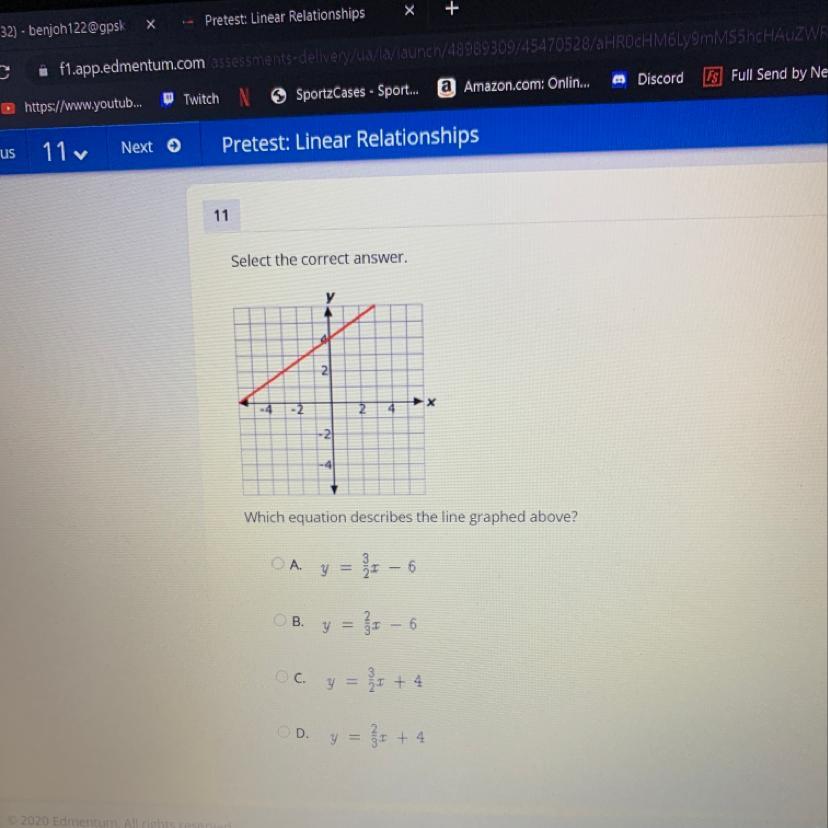Open the Full Send bookmark

[x=765, y=75]
